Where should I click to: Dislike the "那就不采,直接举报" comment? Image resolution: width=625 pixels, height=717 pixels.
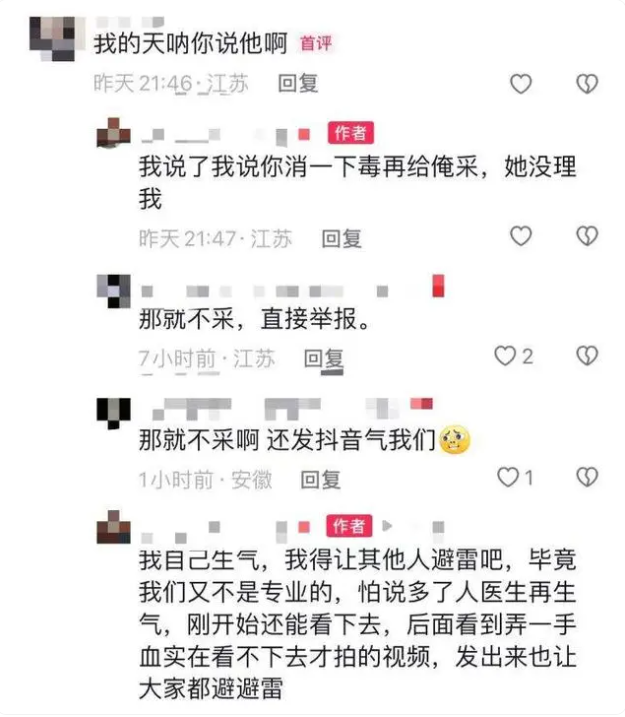click(588, 355)
